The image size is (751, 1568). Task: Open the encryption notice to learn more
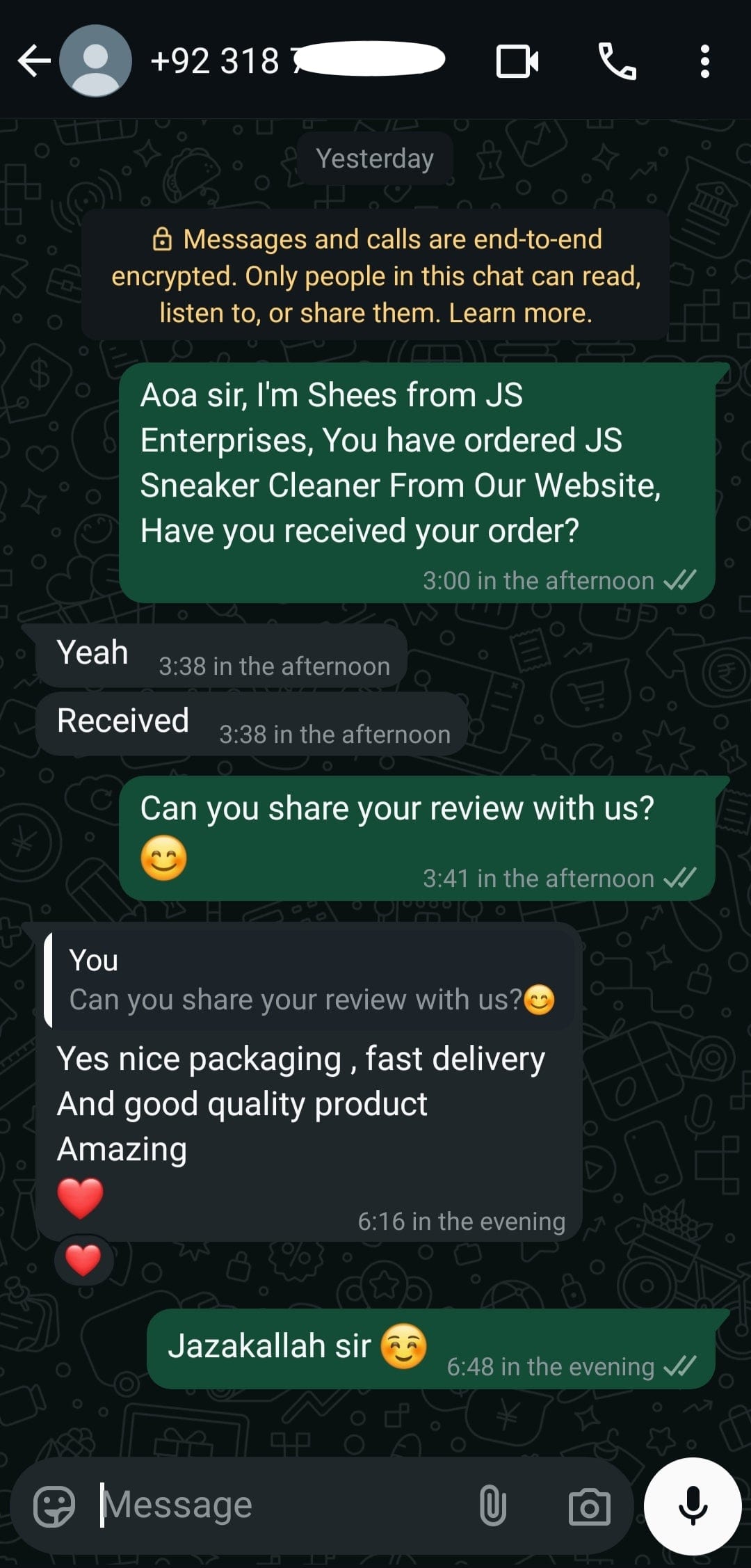tap(375, 275)
